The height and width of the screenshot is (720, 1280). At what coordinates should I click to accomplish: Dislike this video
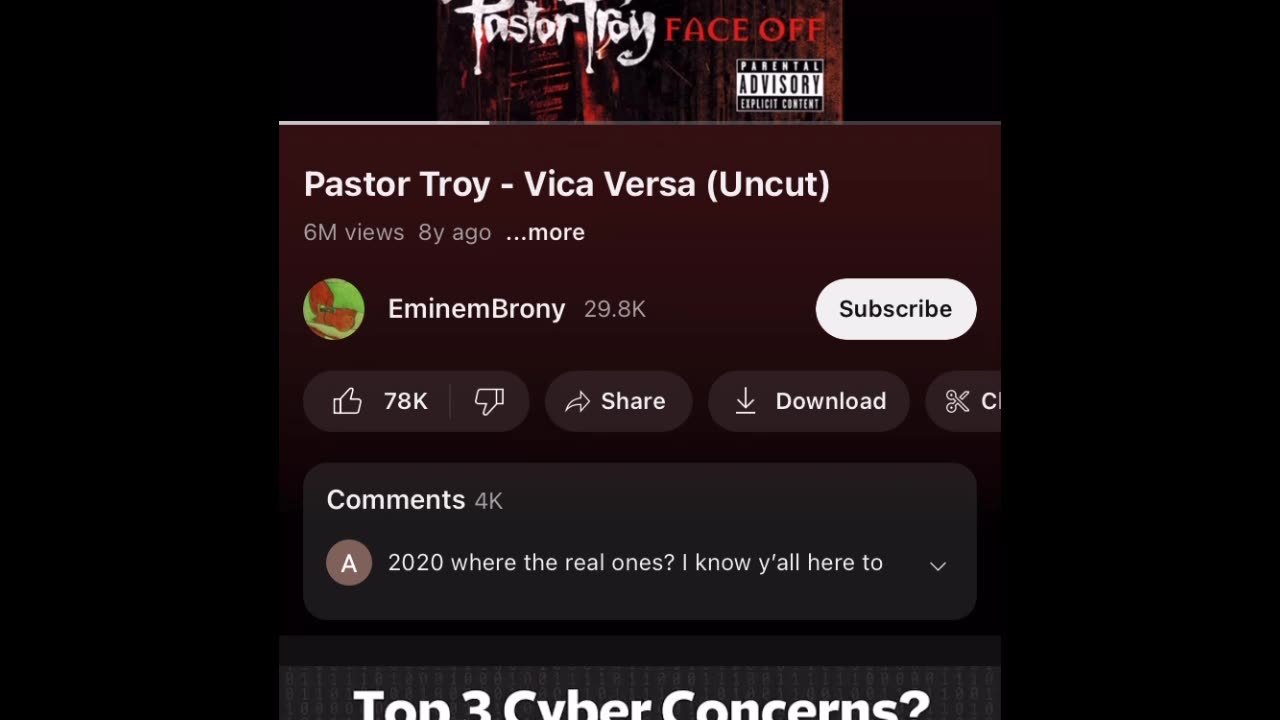click(x=489, y=401)
